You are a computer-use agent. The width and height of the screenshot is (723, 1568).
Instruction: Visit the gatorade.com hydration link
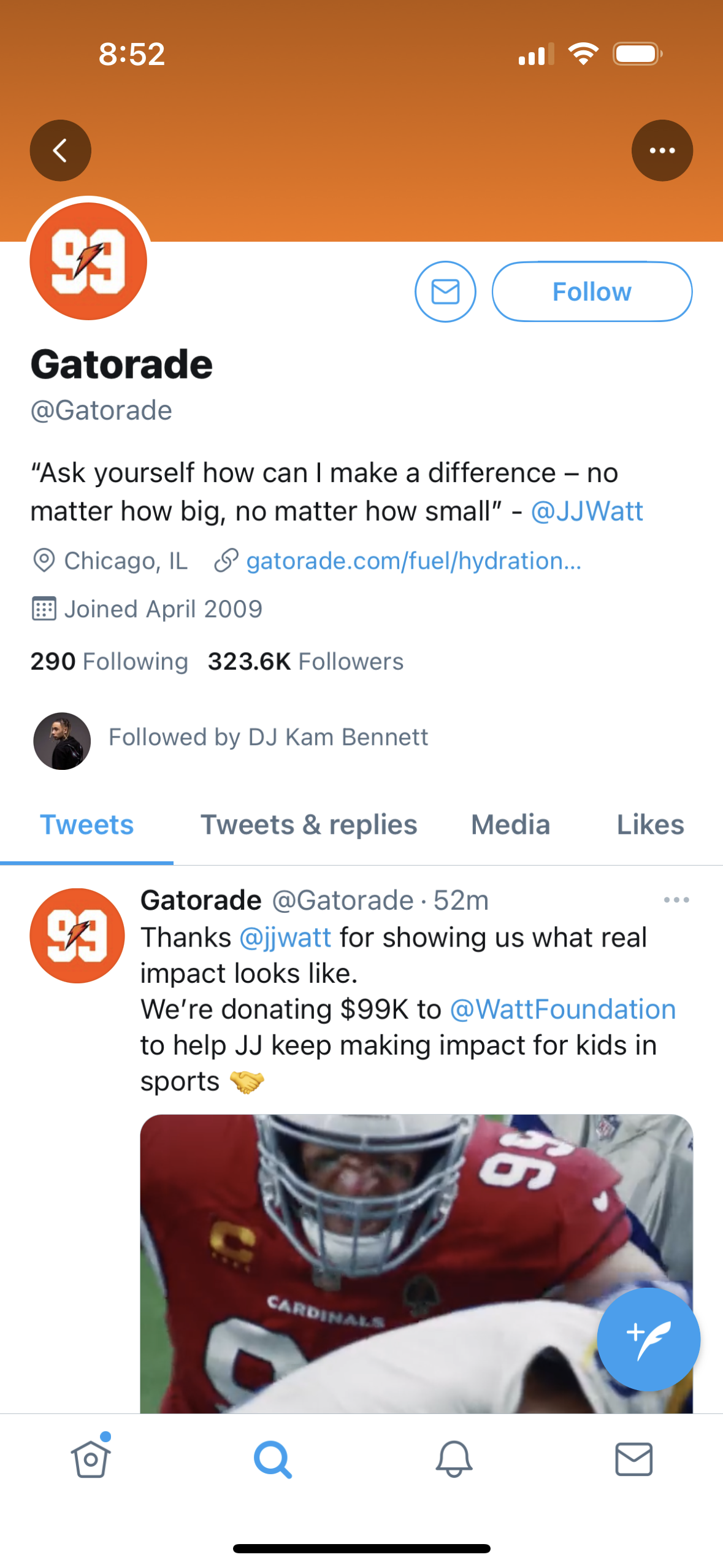[x=413, y=561]
